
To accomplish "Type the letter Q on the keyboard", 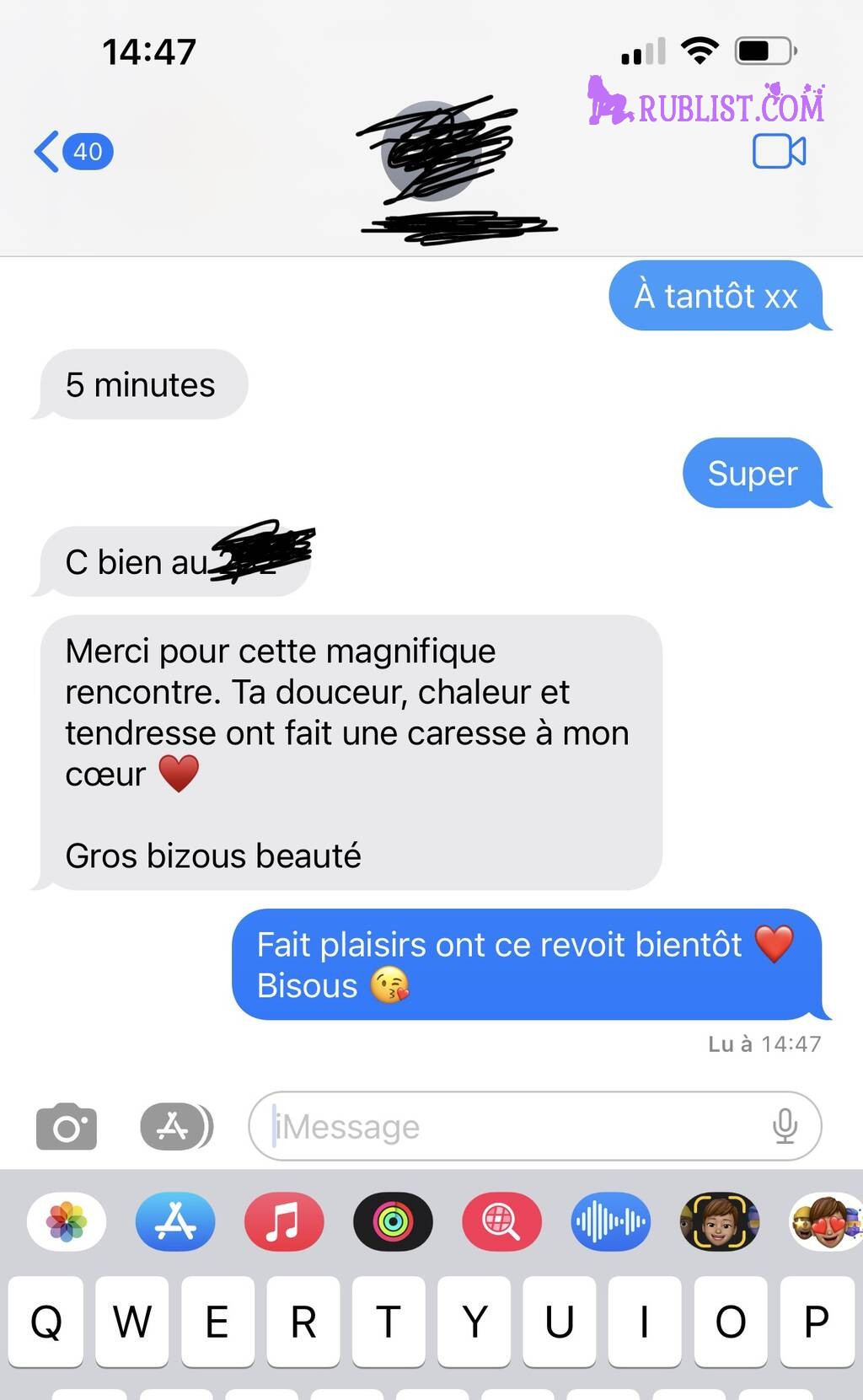I will [x=46, y=1321].
